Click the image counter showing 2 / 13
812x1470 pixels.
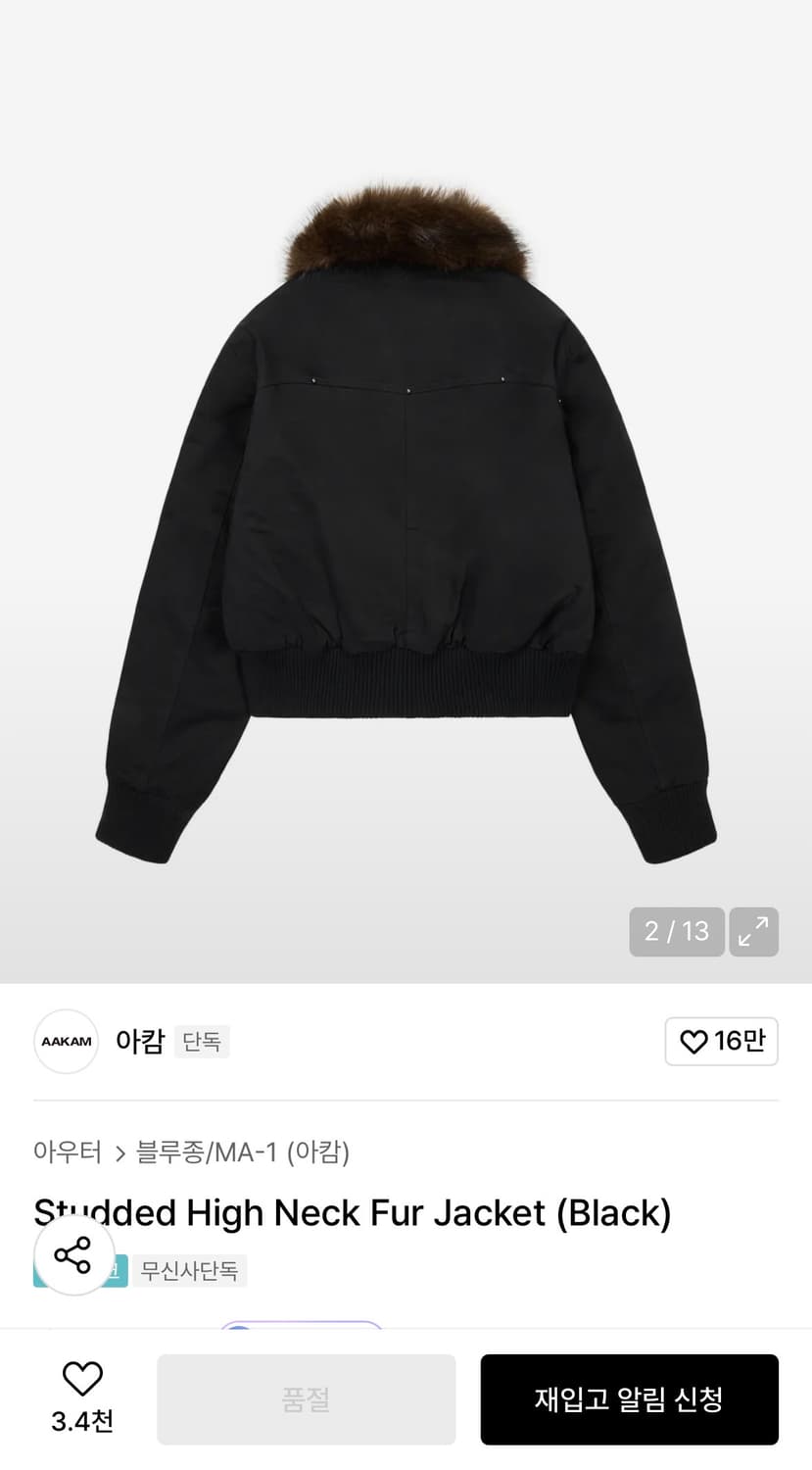[676, 932]
